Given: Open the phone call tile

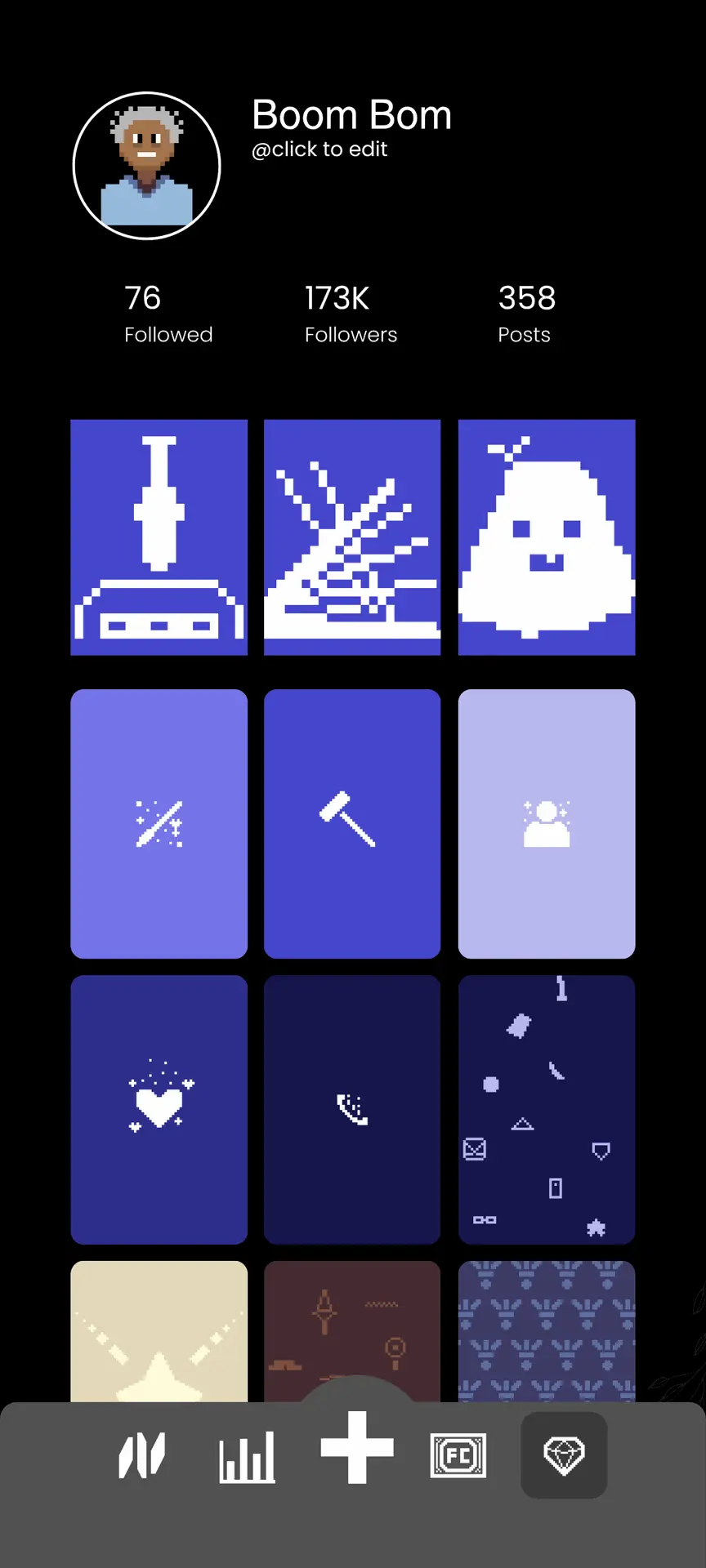Looking at the screenshot, I should pos(352,1110).
